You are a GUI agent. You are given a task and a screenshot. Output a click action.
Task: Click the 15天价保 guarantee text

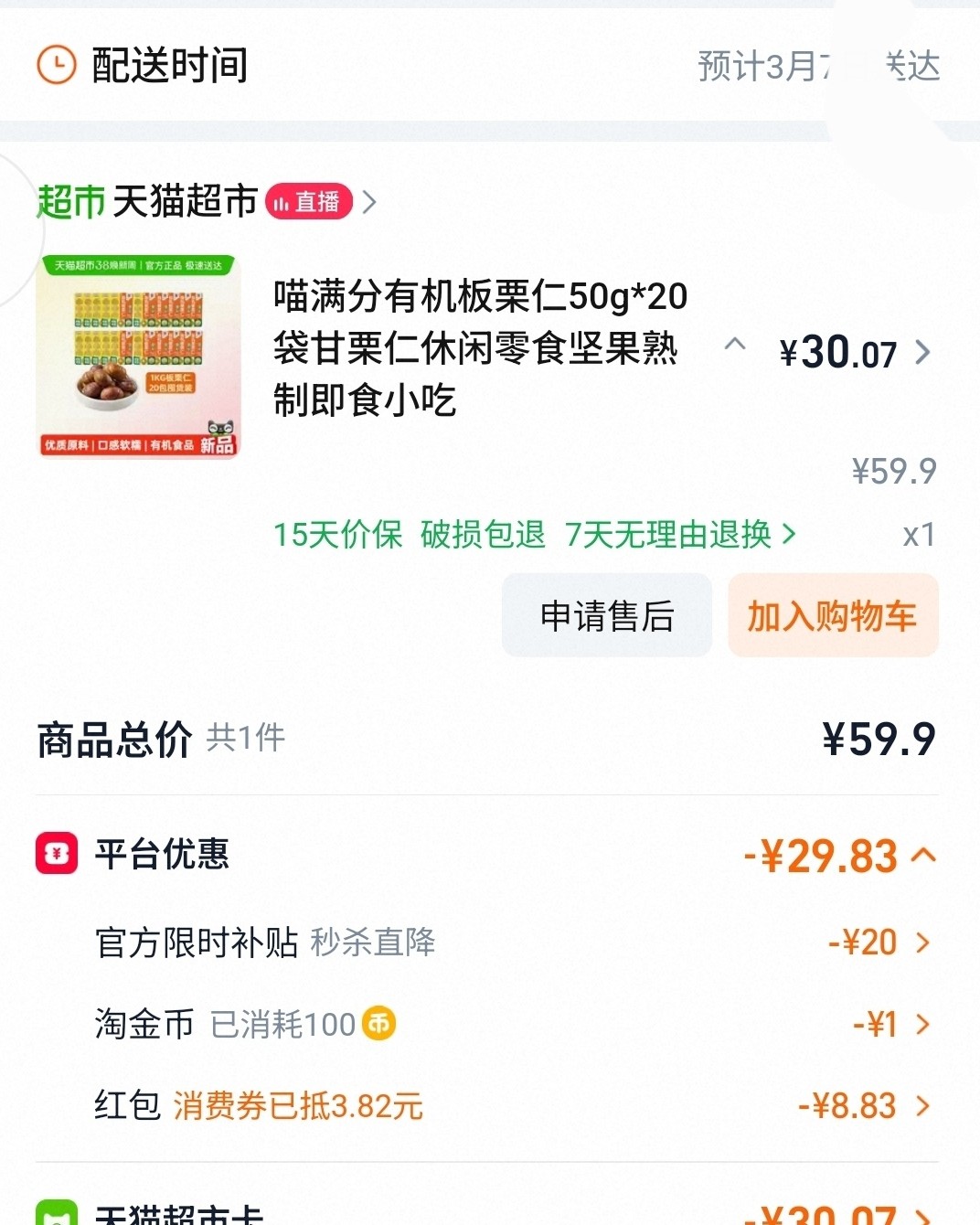[x=338, y=535]
